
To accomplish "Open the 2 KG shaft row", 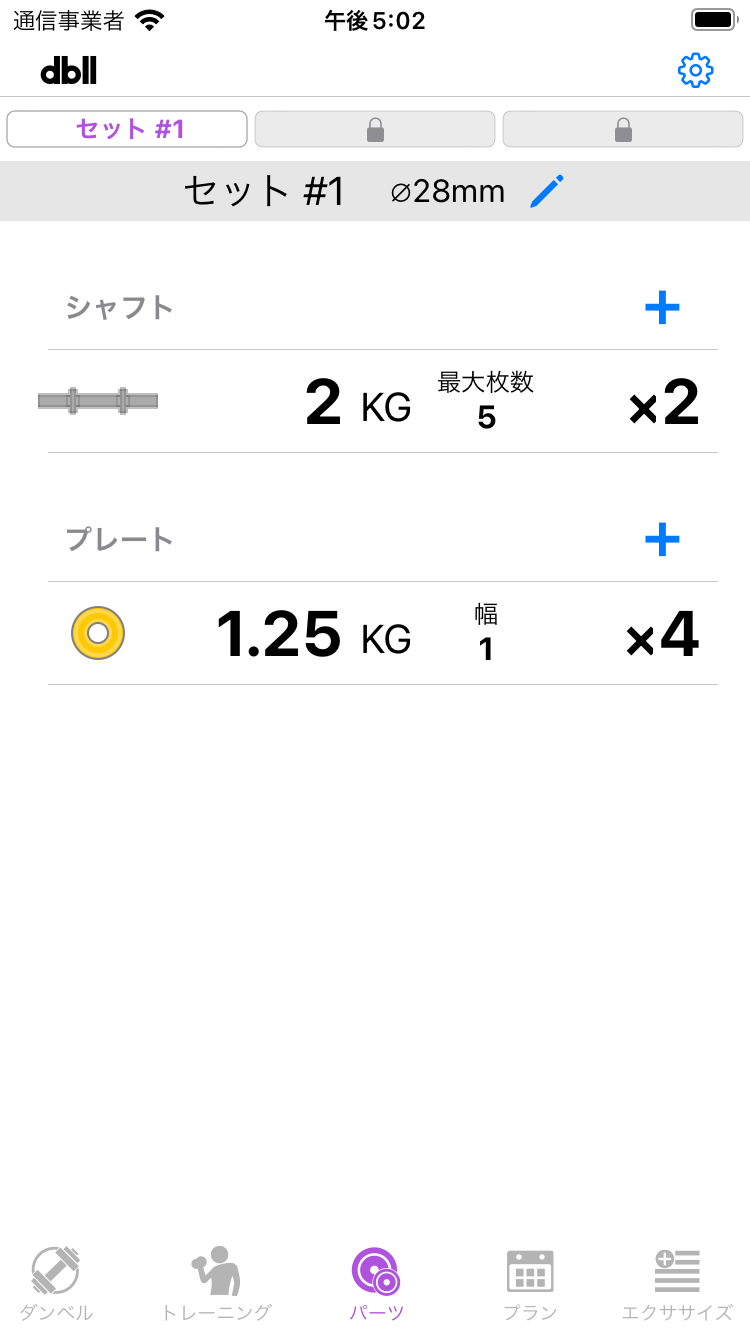I will pyautogui.click(x=383, y=402).
